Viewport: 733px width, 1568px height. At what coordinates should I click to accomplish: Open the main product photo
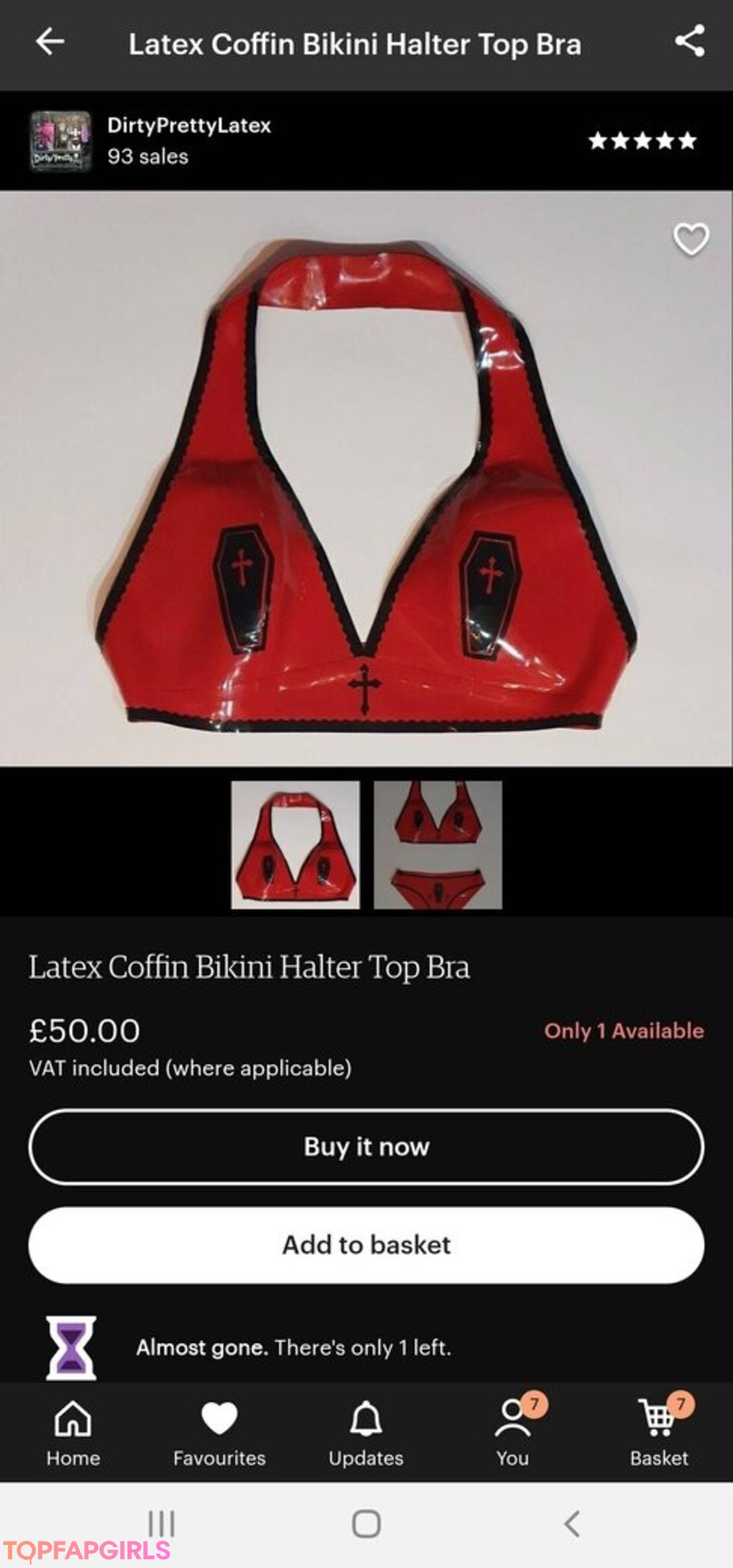pos(366,478)
